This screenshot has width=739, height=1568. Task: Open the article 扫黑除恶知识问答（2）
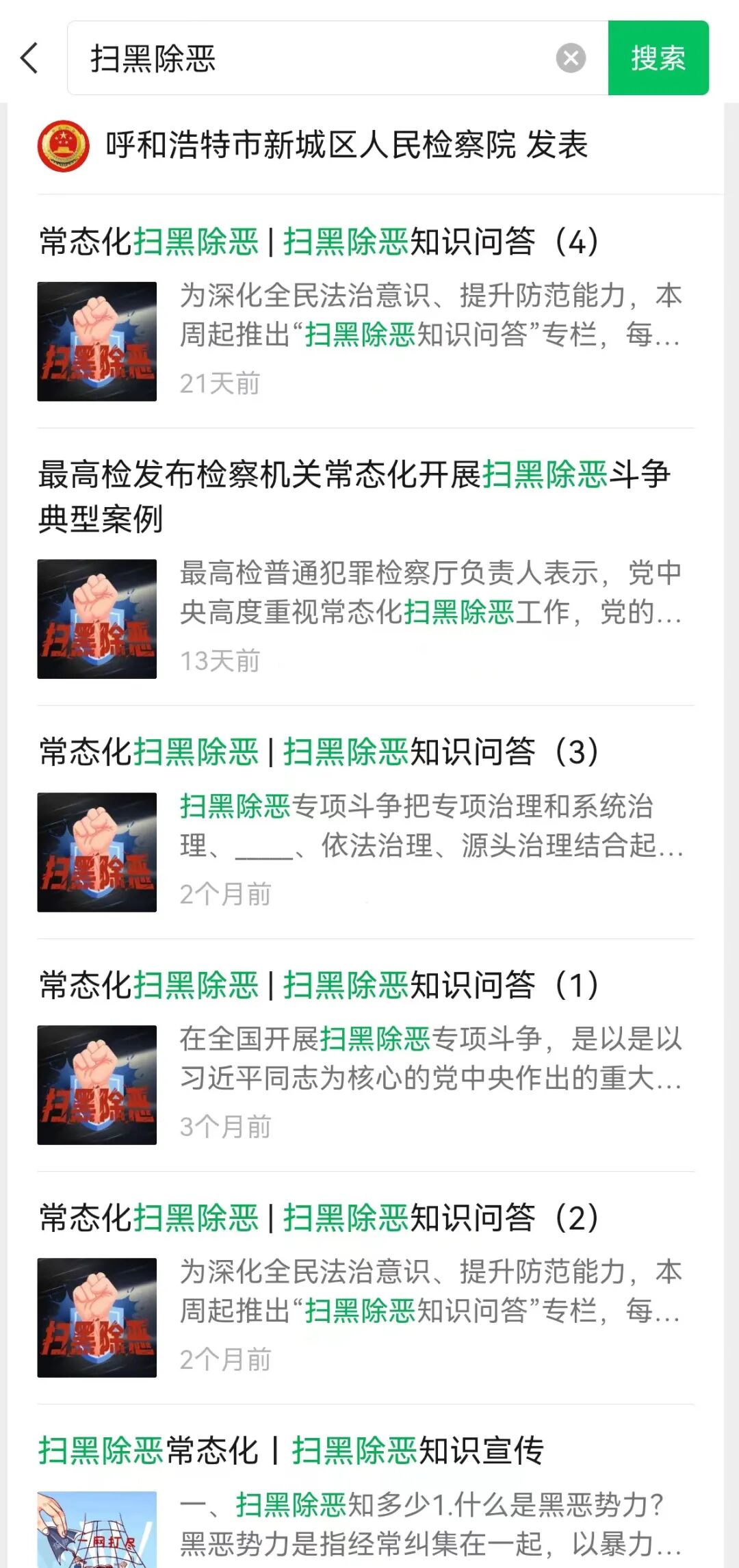[319, 1218]
